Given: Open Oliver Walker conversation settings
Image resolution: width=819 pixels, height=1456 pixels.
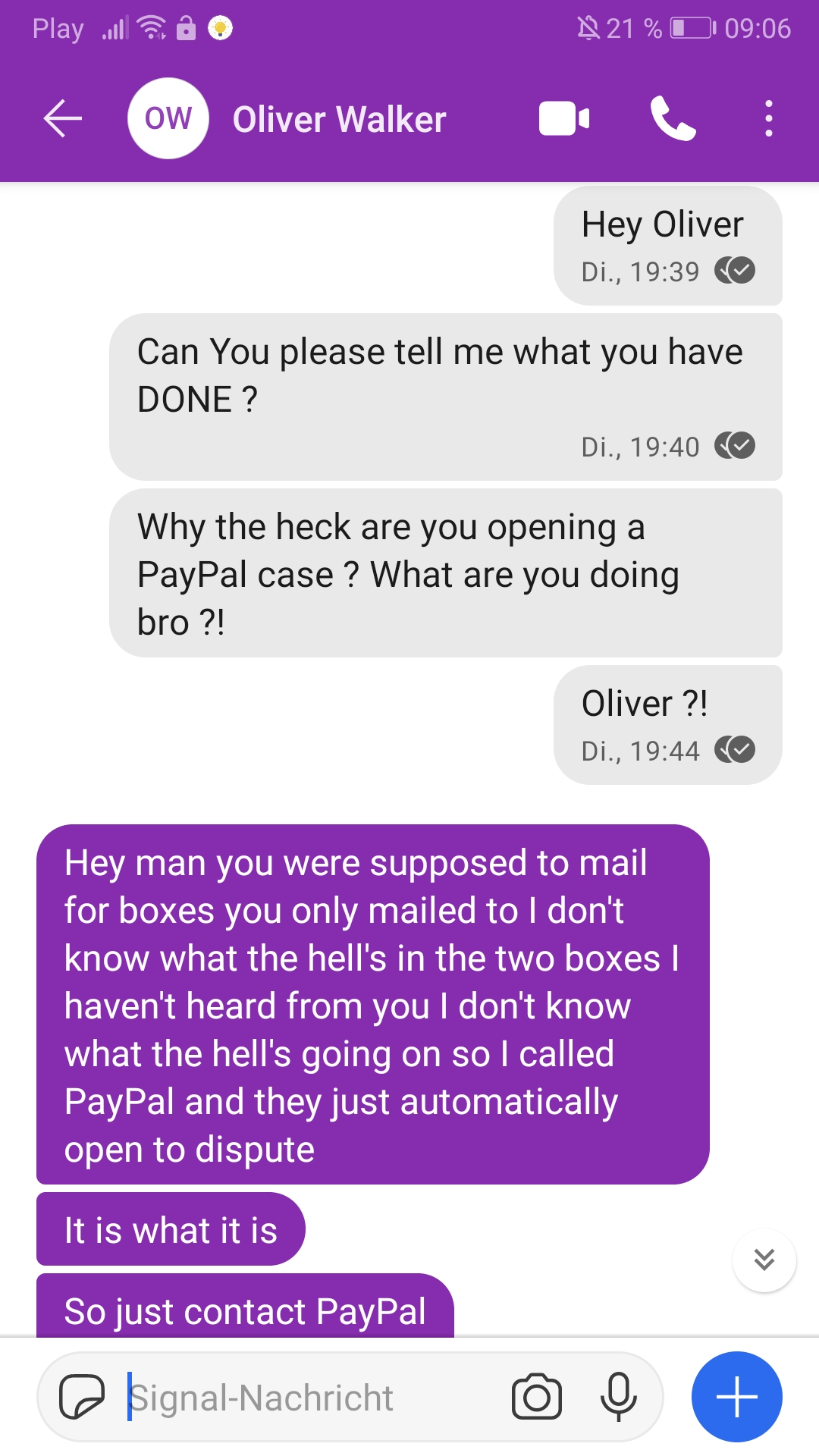Looking at the screenshot, I should click(339, 120).
